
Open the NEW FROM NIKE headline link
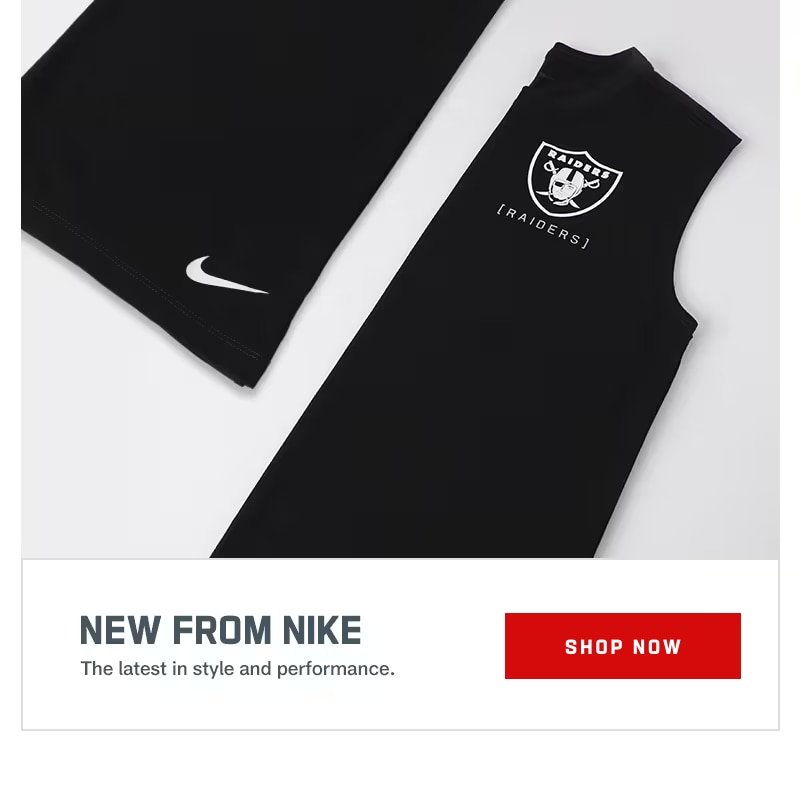click(x=220, y=631)
